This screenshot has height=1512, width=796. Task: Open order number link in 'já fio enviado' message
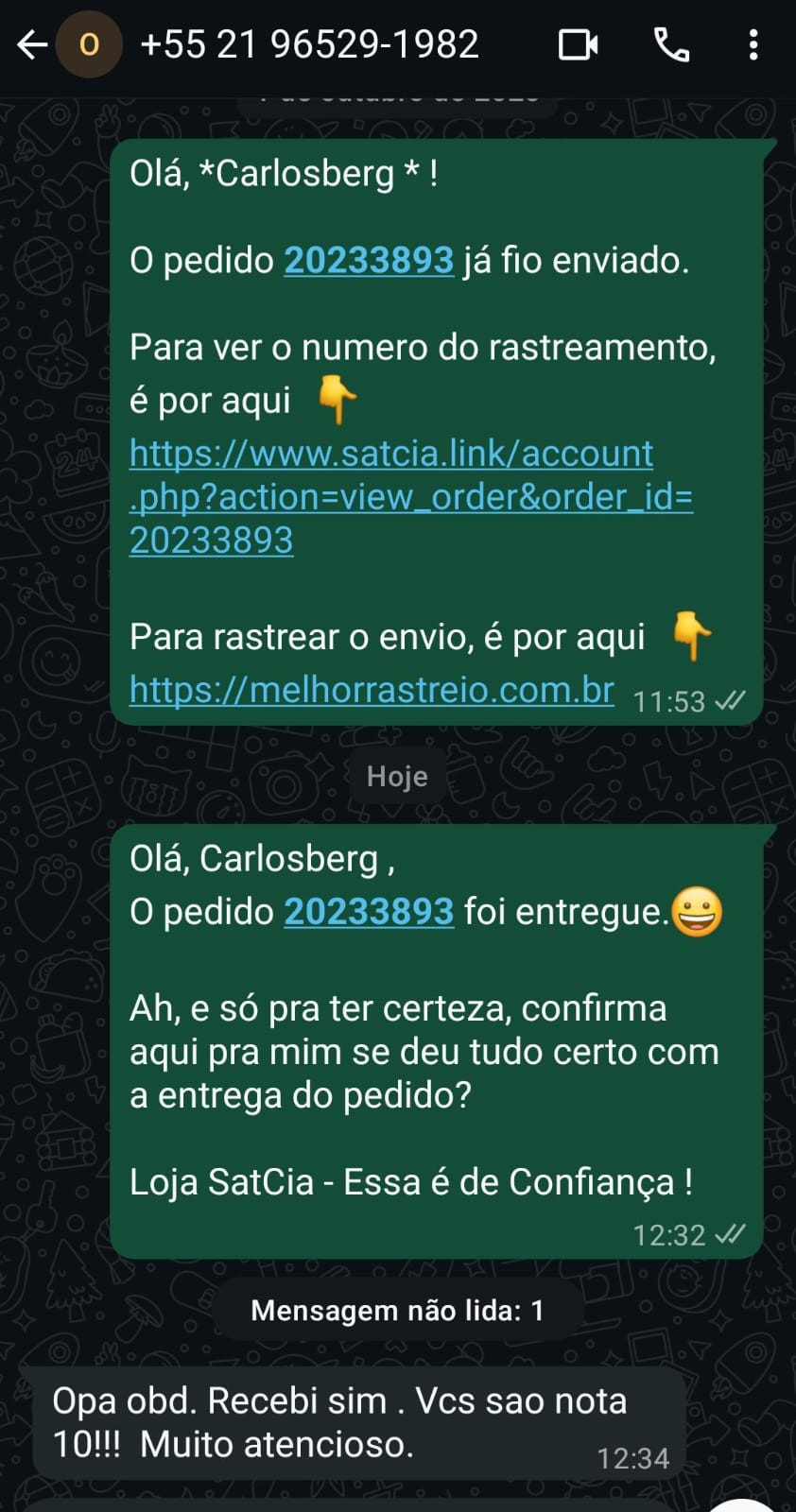(x=369, y=260)
